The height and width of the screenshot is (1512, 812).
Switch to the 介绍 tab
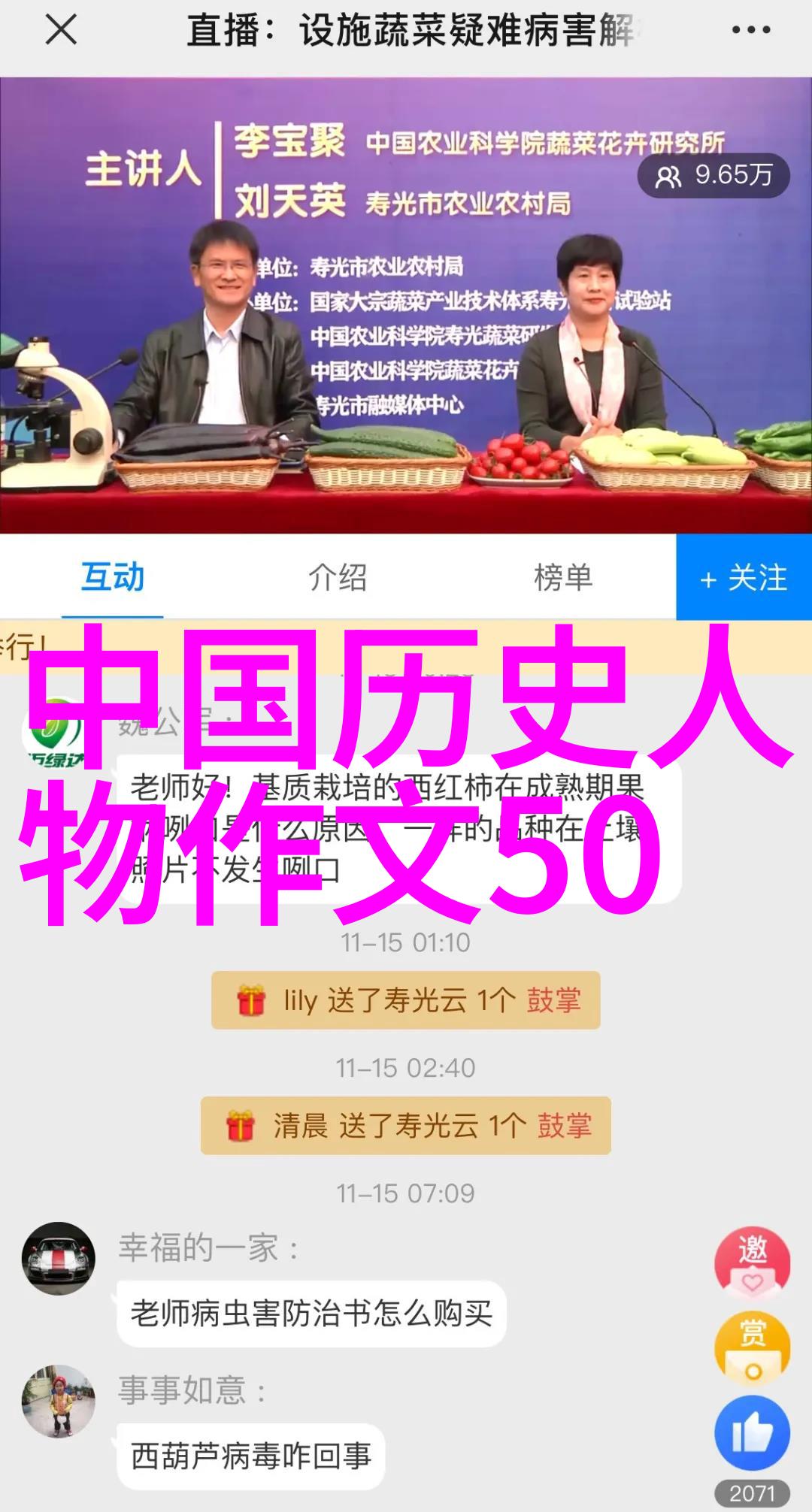337,577
